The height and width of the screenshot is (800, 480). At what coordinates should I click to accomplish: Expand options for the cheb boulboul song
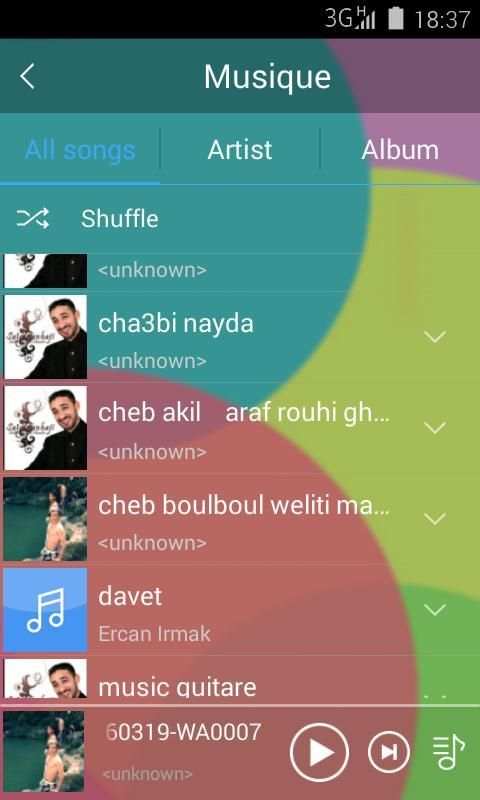435,519
